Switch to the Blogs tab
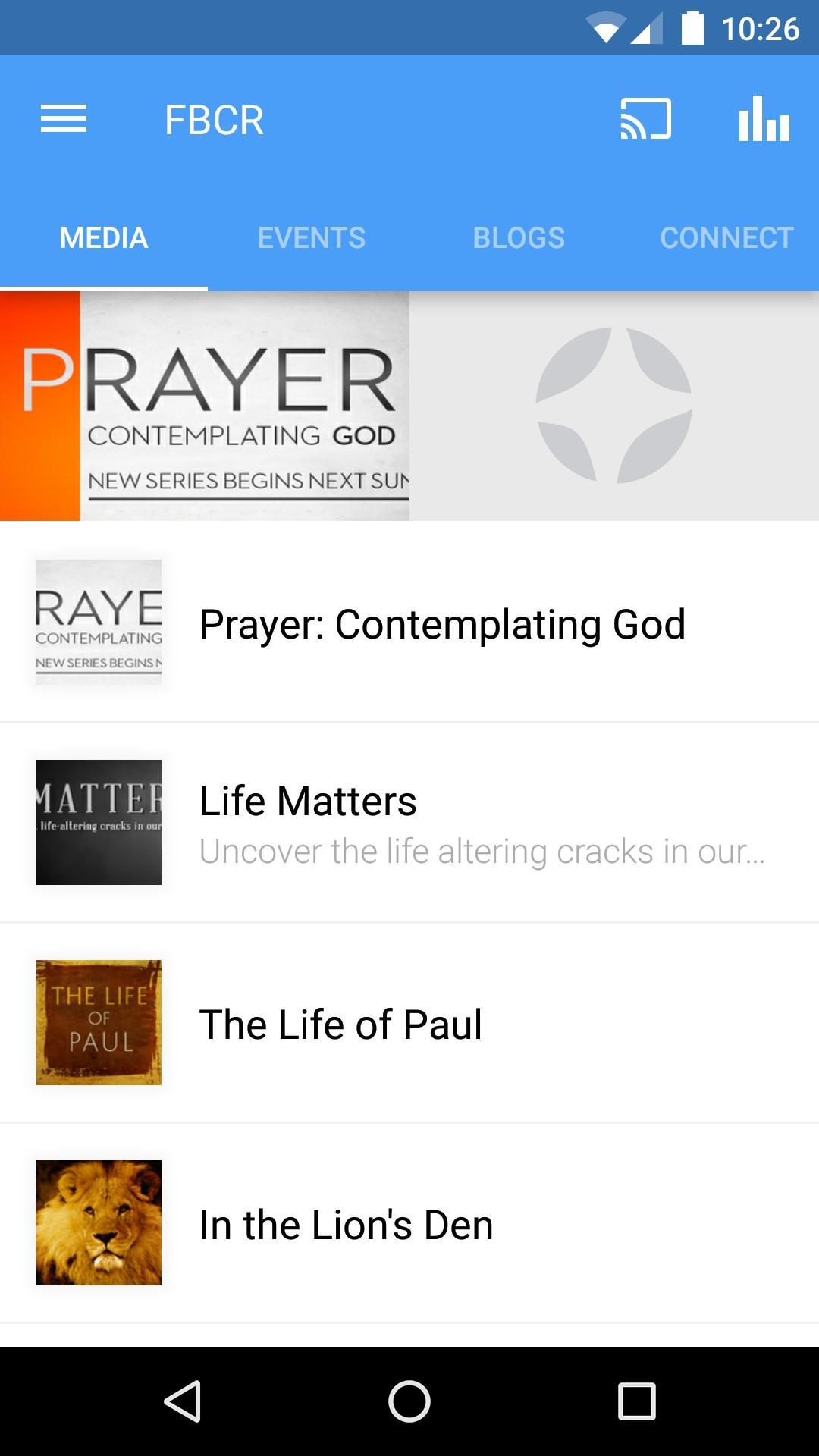The height and width of the screenshot is (1456, 819). coord(519,238)
